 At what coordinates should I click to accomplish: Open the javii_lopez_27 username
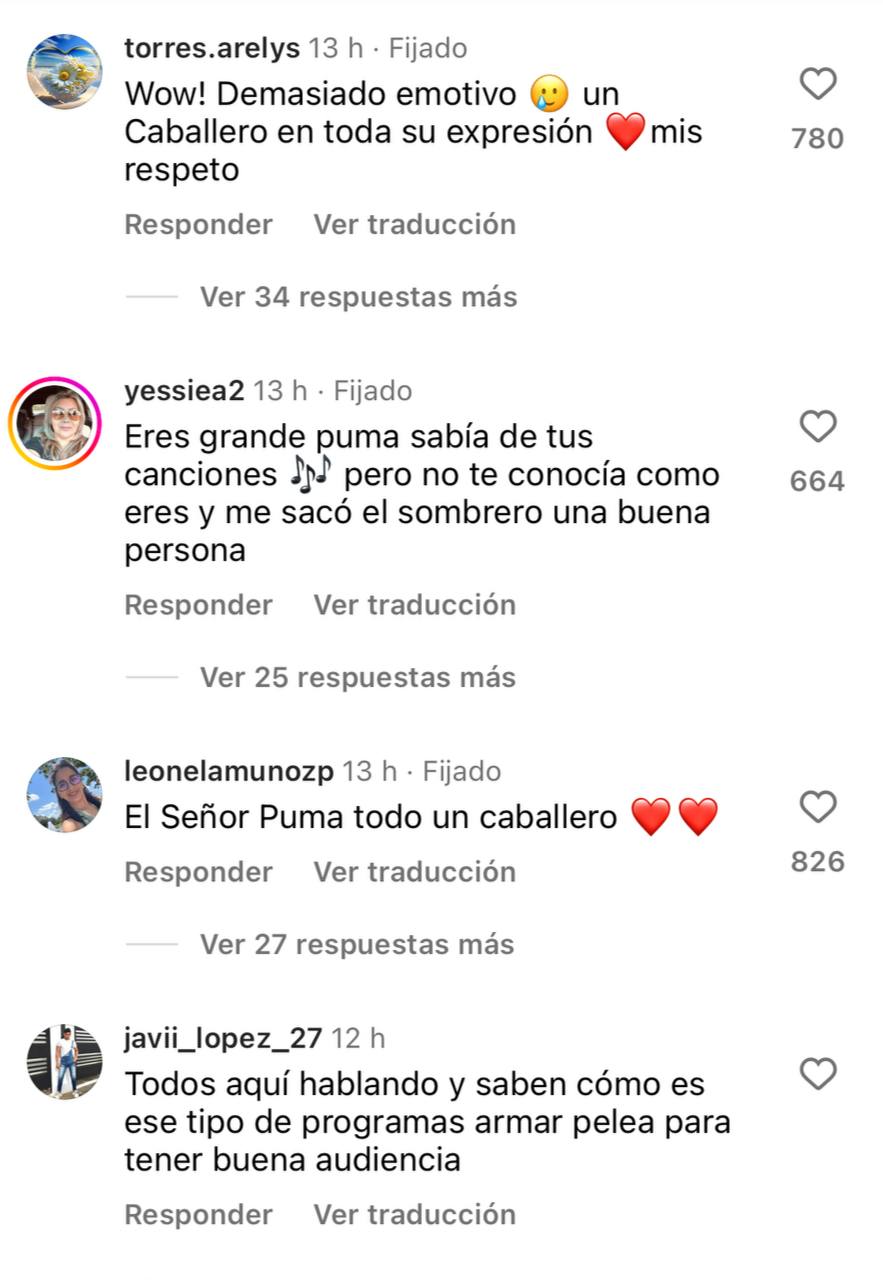click(x=223, y=1039)
